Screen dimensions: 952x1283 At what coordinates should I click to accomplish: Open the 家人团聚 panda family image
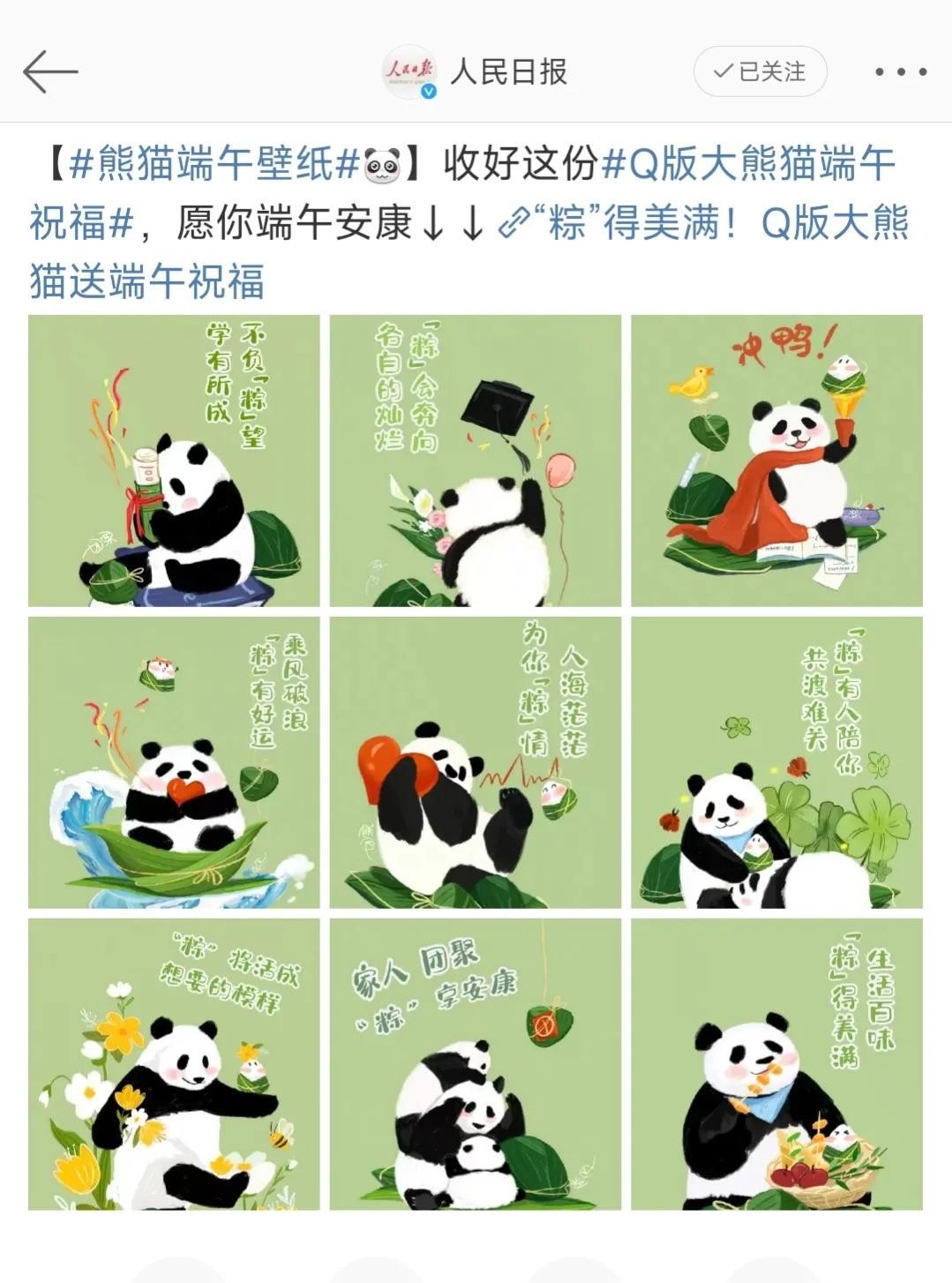click(475, 1064)
